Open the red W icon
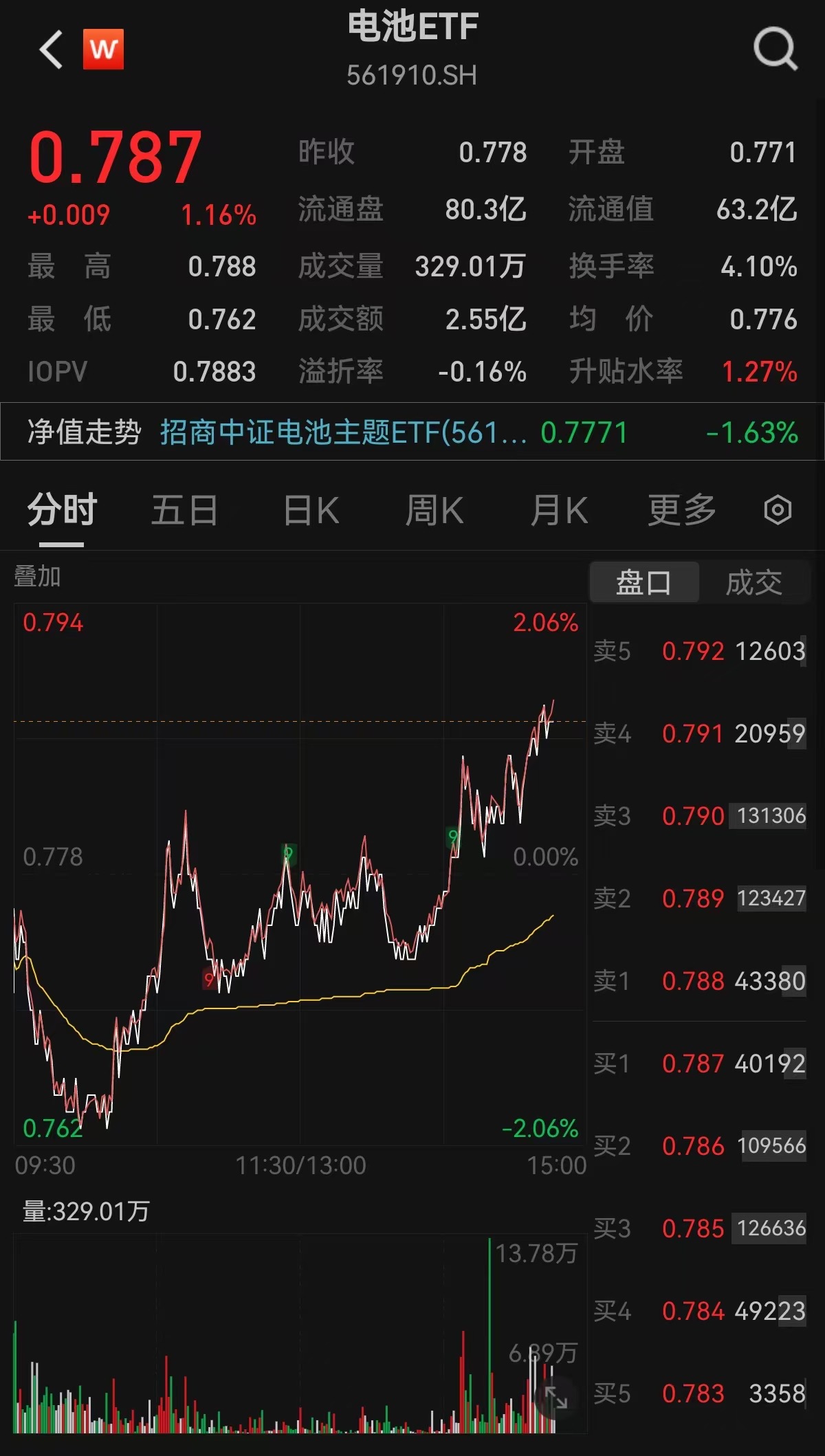The image size is (825, 1456). point(104,49)
